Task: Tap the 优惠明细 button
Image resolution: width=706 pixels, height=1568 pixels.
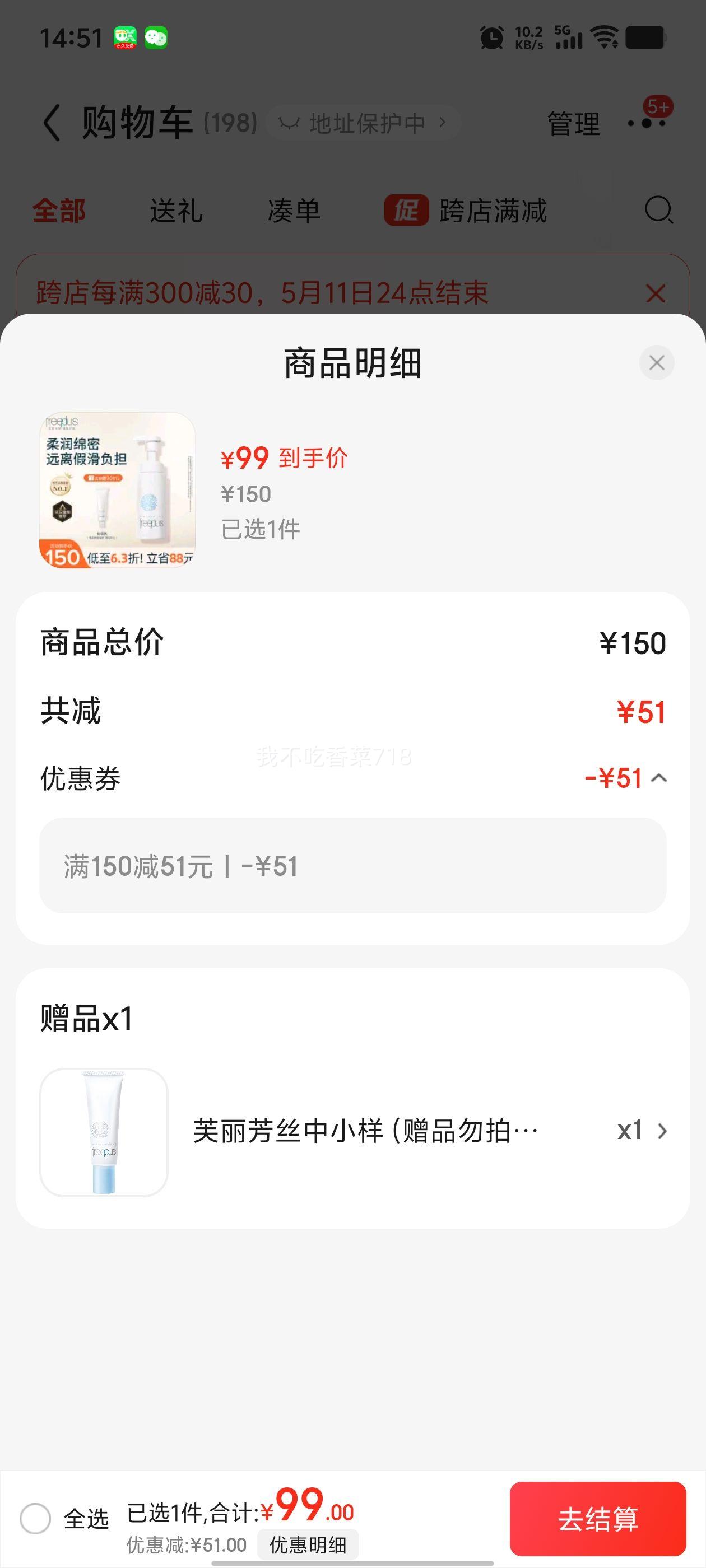Action: tap(308, 1544)
